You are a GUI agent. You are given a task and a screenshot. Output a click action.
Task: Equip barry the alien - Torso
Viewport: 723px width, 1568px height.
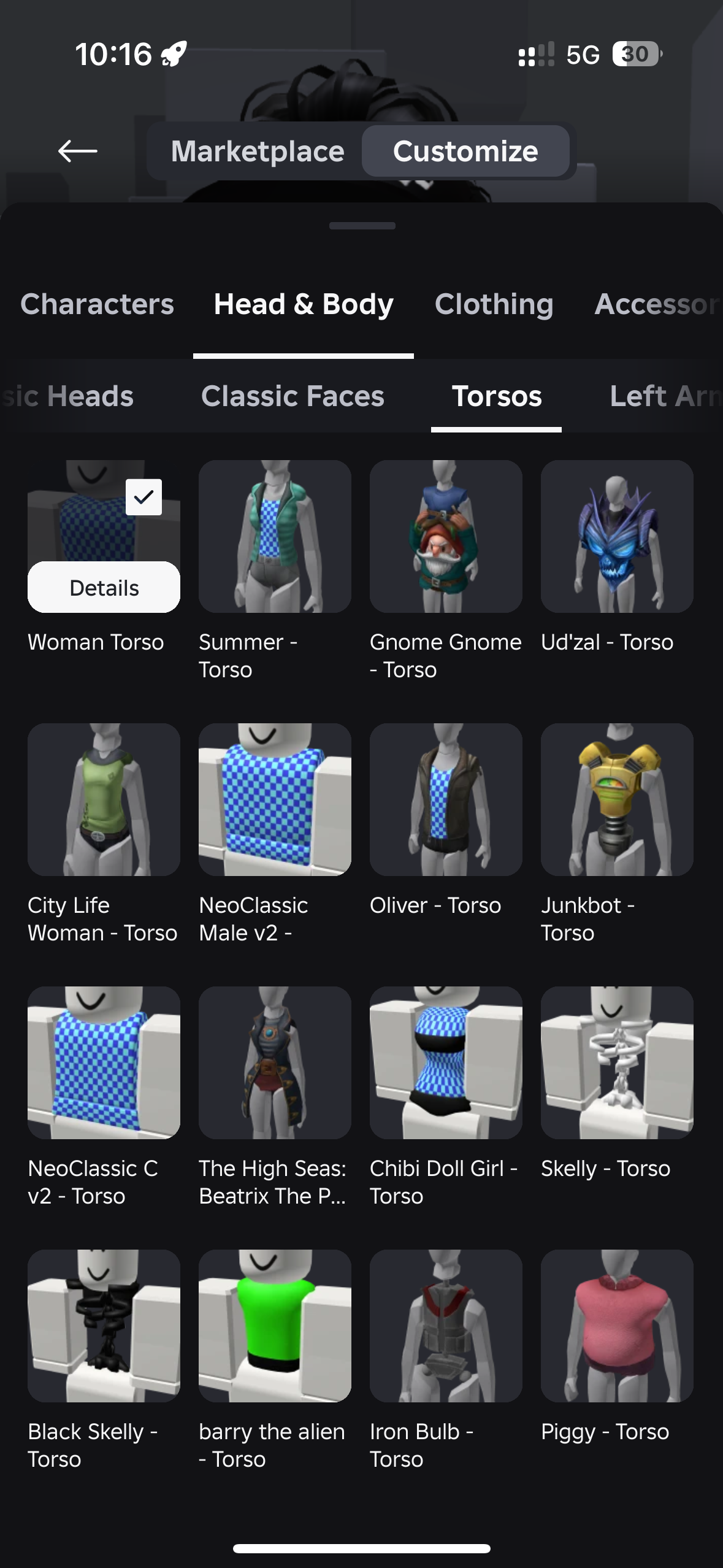[275, 1326]
